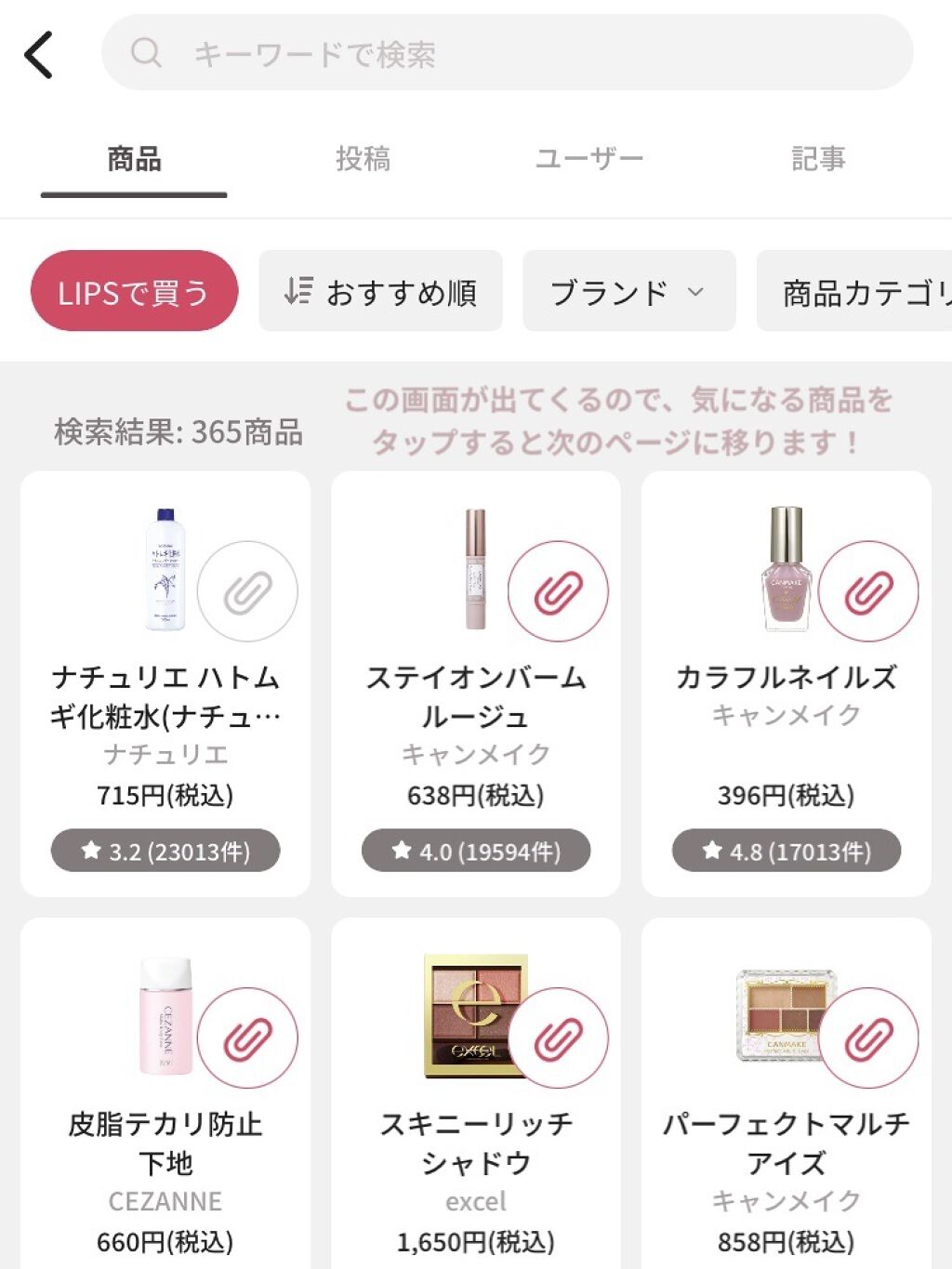
Task: Tap the キーワードで検索 search field
Action: point(507,53)
